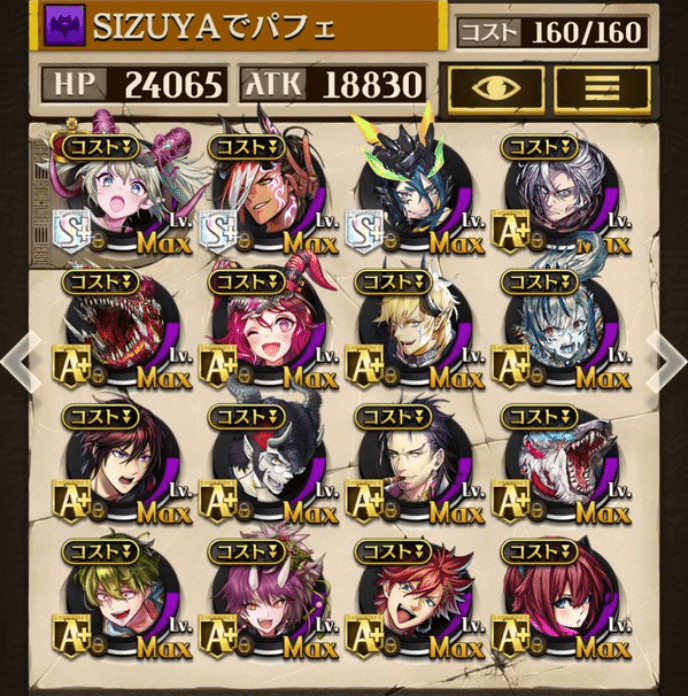Screen dimensions: 688x696
Task: Go to the next deck with right arrow
Action: click(668, 361)
